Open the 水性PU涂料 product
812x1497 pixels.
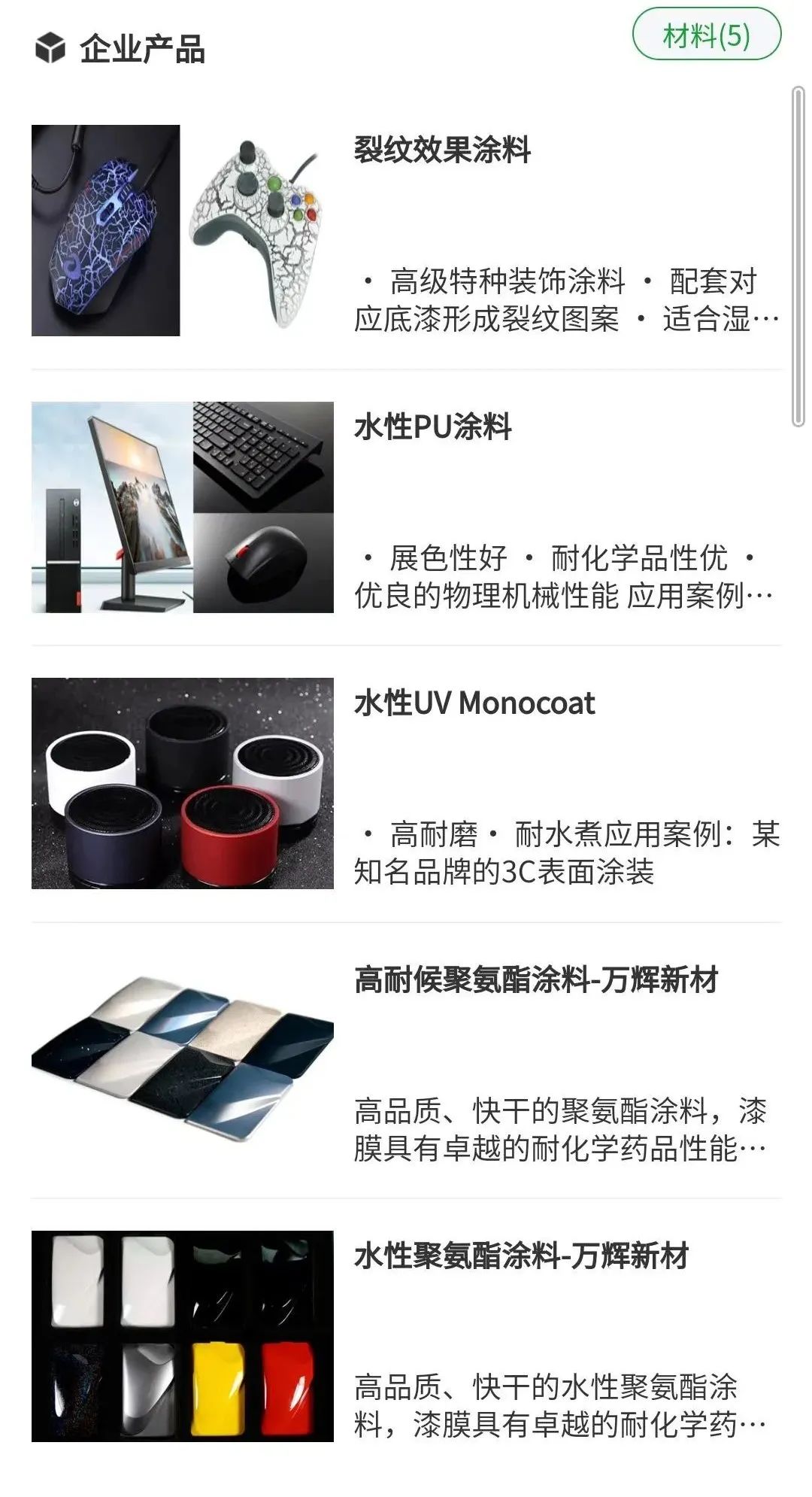pyautogui.click(x=433, y=427)
